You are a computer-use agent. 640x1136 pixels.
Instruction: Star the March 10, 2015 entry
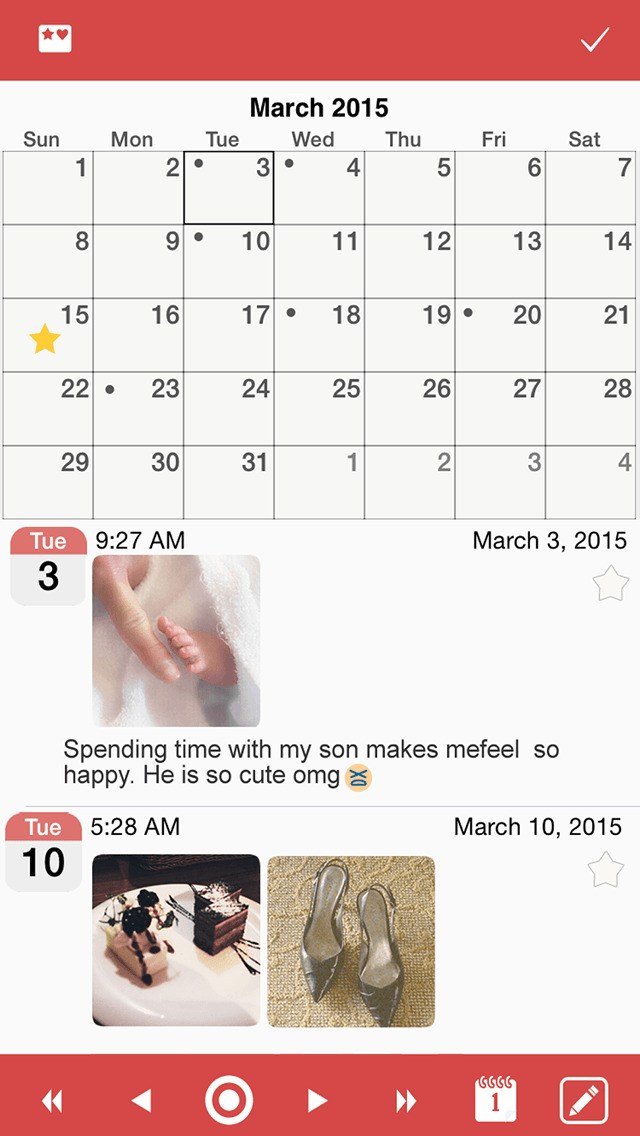(x=606, y=870)
